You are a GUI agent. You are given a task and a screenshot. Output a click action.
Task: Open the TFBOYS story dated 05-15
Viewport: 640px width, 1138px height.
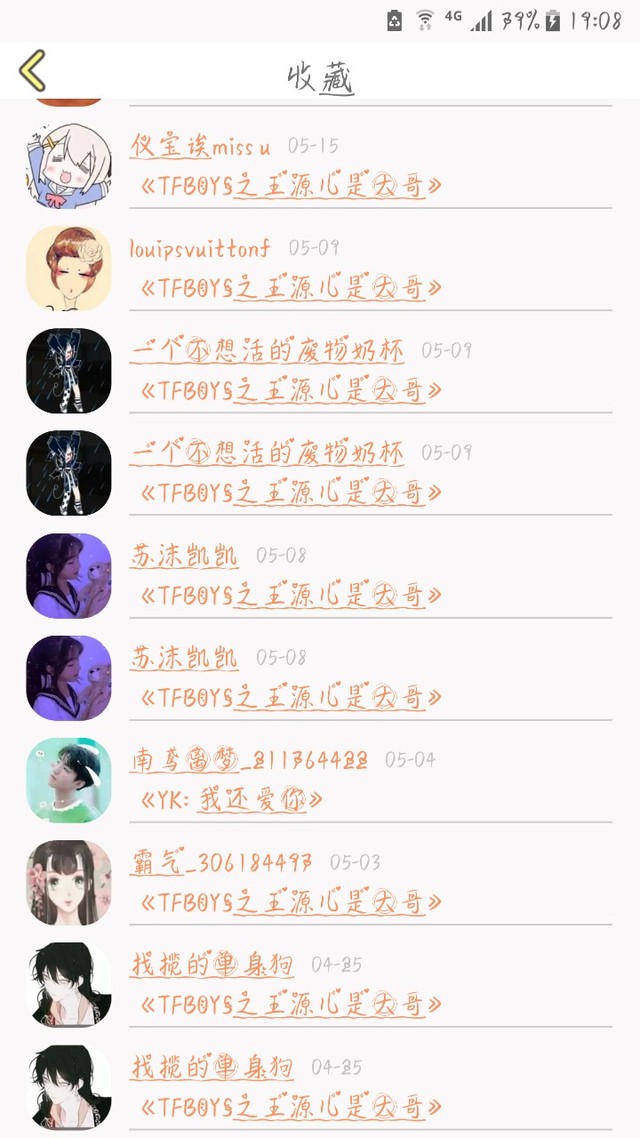pos(290,186)
